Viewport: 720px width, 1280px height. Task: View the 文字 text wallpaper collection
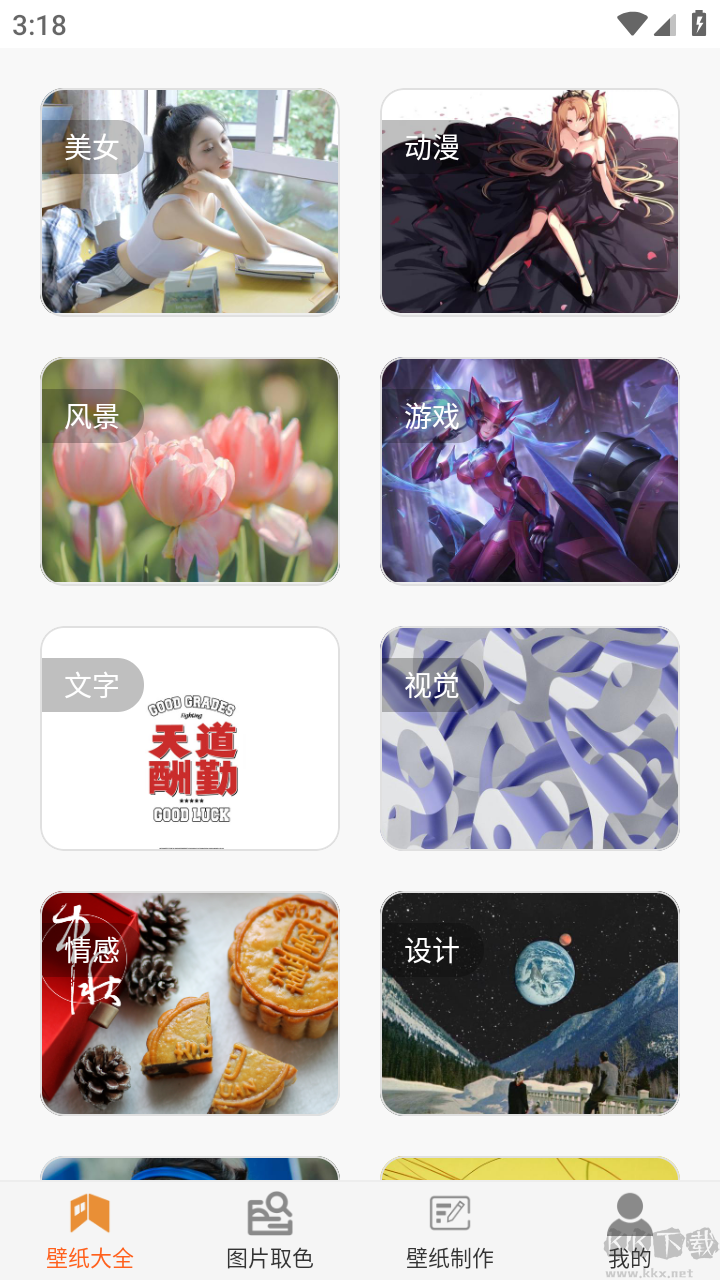[x=189, y=738]
